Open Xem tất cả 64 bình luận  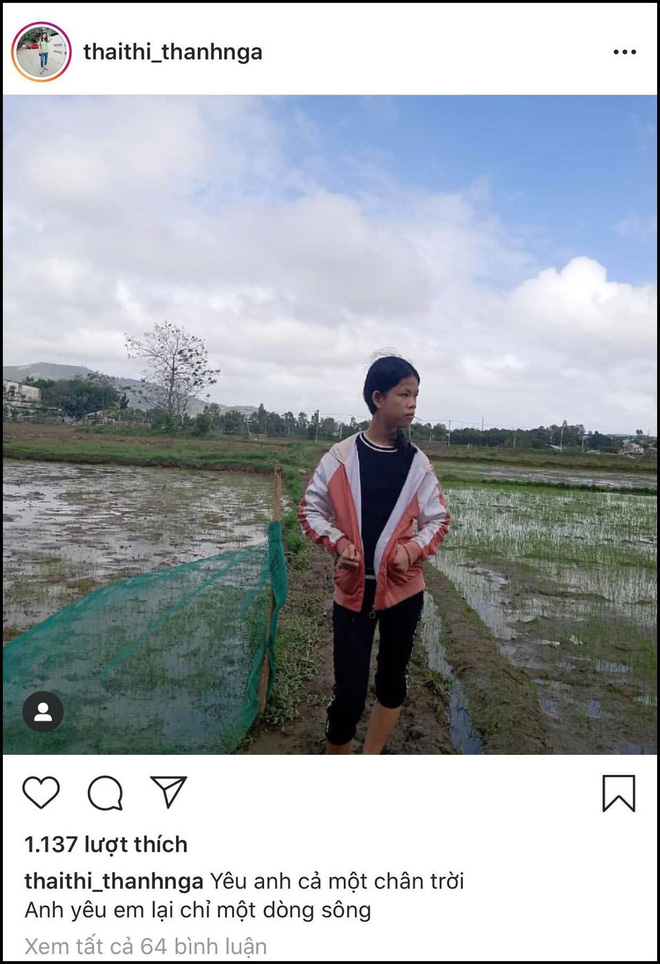coord(145,946)
